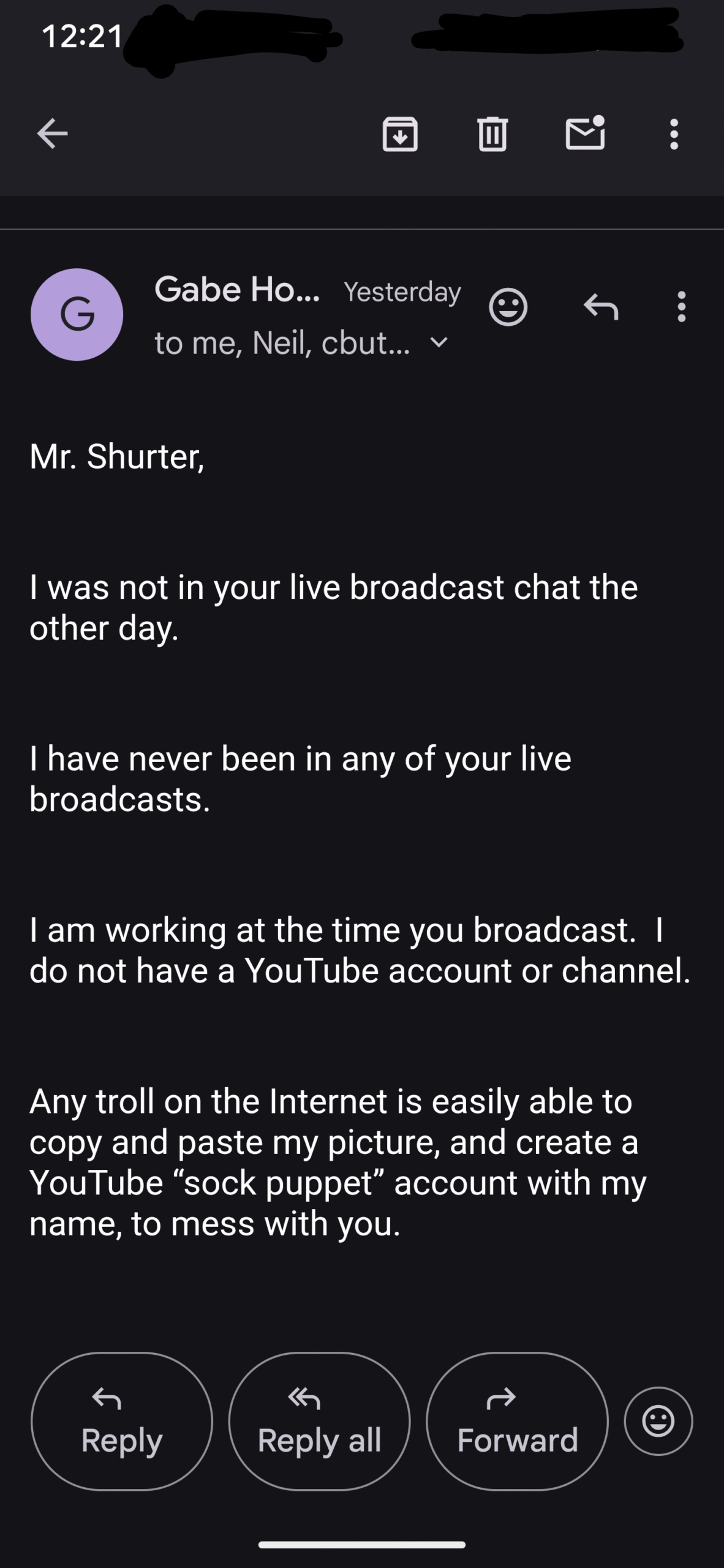Image resolution: width=724 pixels, height=1568 pixels.
Task: Open emoji reaction button beside Forward
Action: [658, 1420]
